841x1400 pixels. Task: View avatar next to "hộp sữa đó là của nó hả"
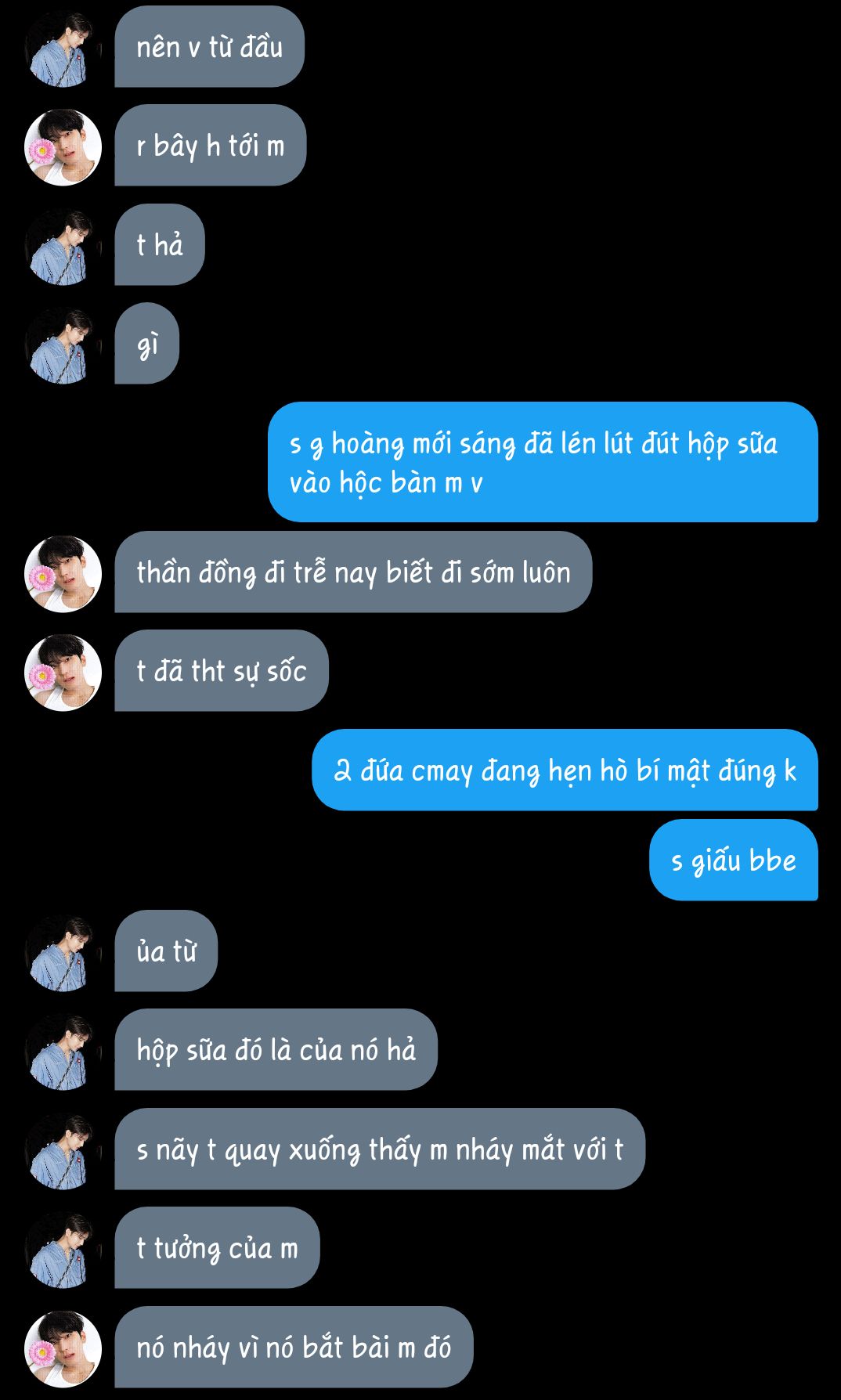click(63, 1052)
